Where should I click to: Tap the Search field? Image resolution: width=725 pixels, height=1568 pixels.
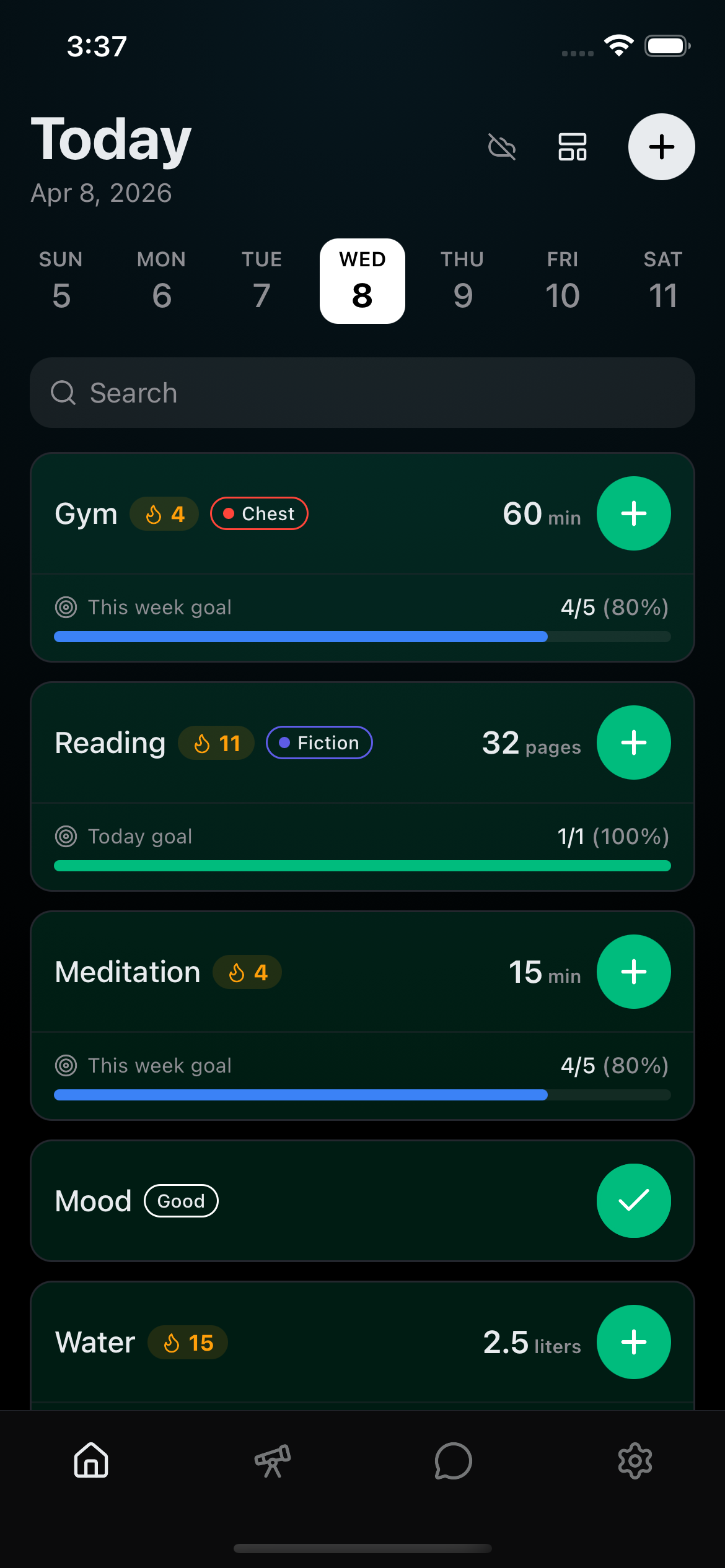pyautogui.click(x=362, y=393)
